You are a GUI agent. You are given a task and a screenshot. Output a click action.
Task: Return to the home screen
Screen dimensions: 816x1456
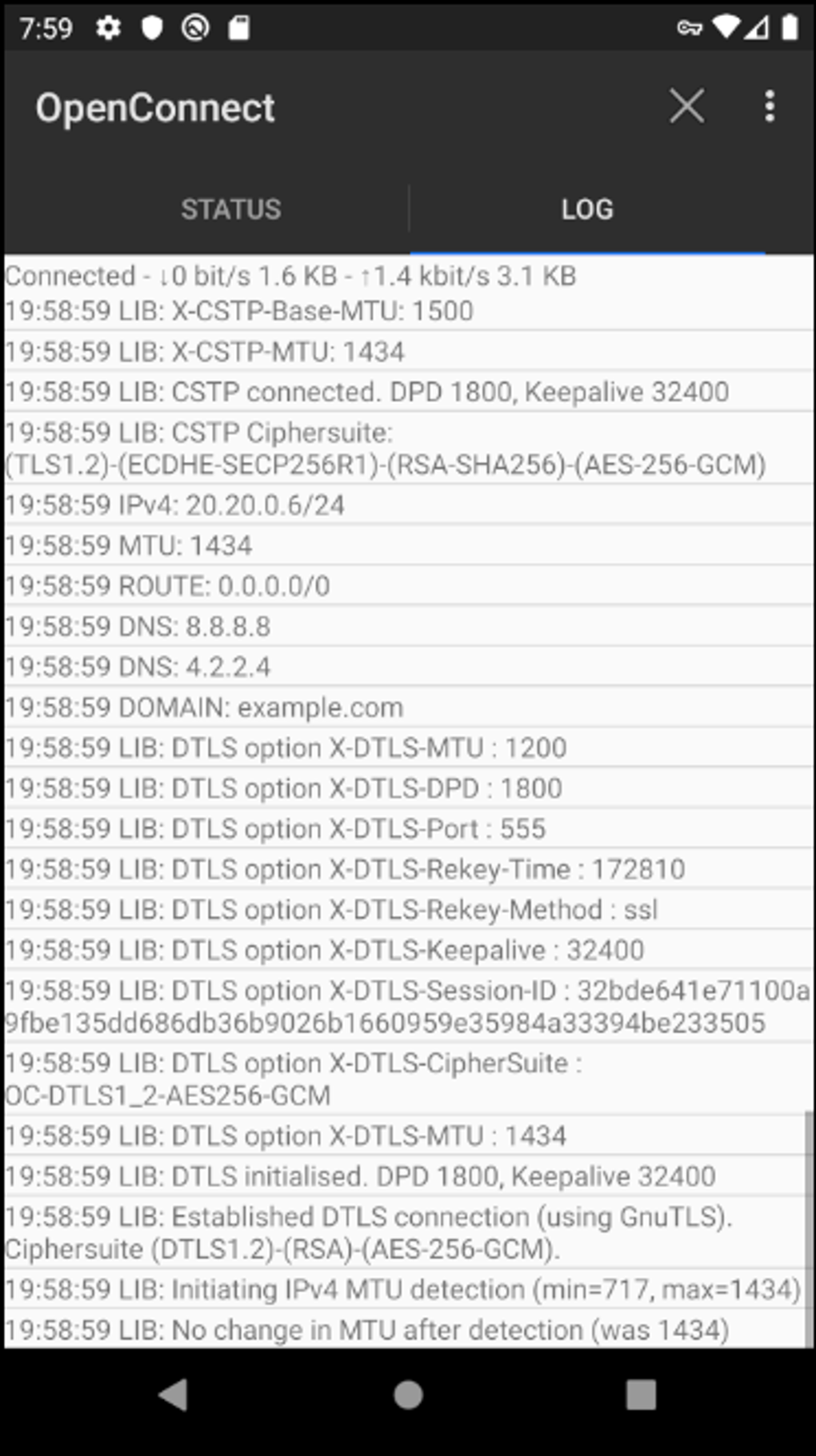coord(408,1394)
